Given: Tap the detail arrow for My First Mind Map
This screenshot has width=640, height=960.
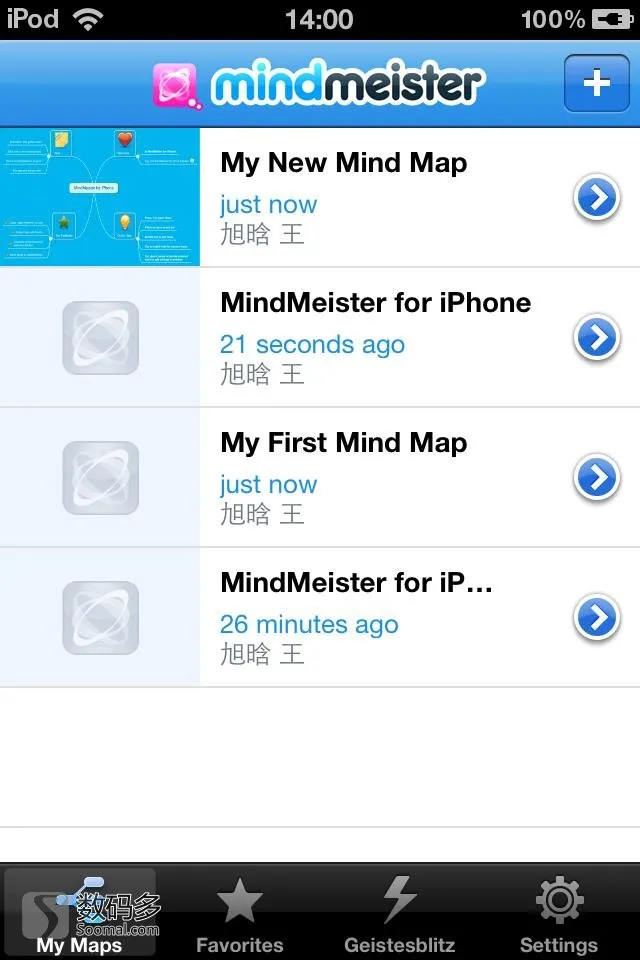Looking at the screenshot, I should click(596, 479).
